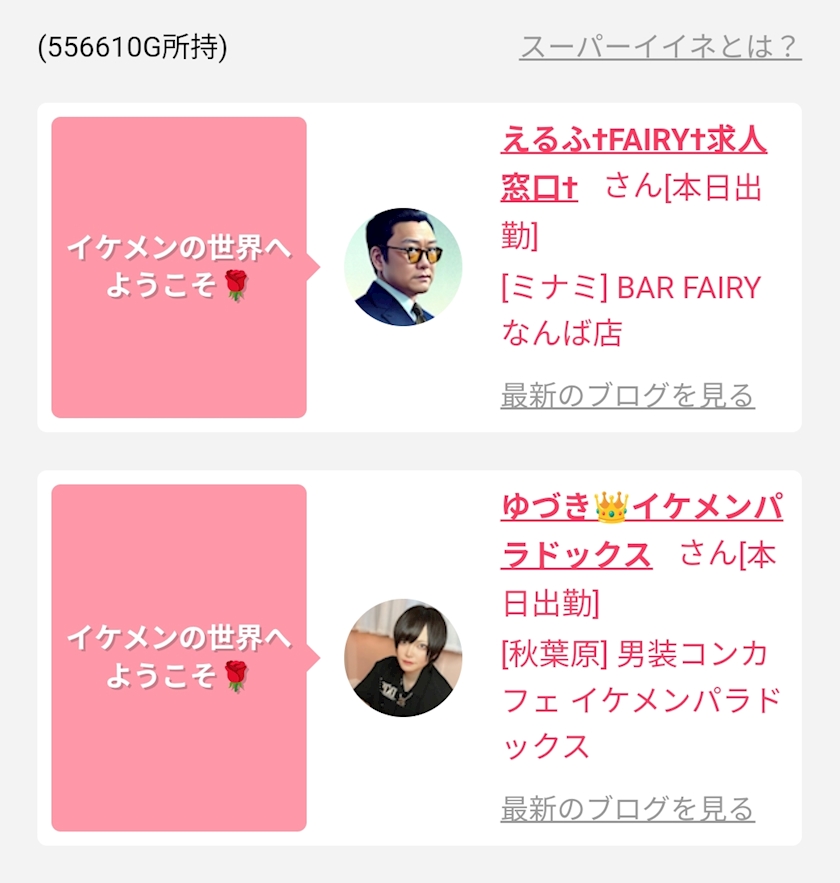View latest blog of えるふ†FAIRY†求人窓口†
The width and height of the screenshot is (840, 883).
[627, 395]
